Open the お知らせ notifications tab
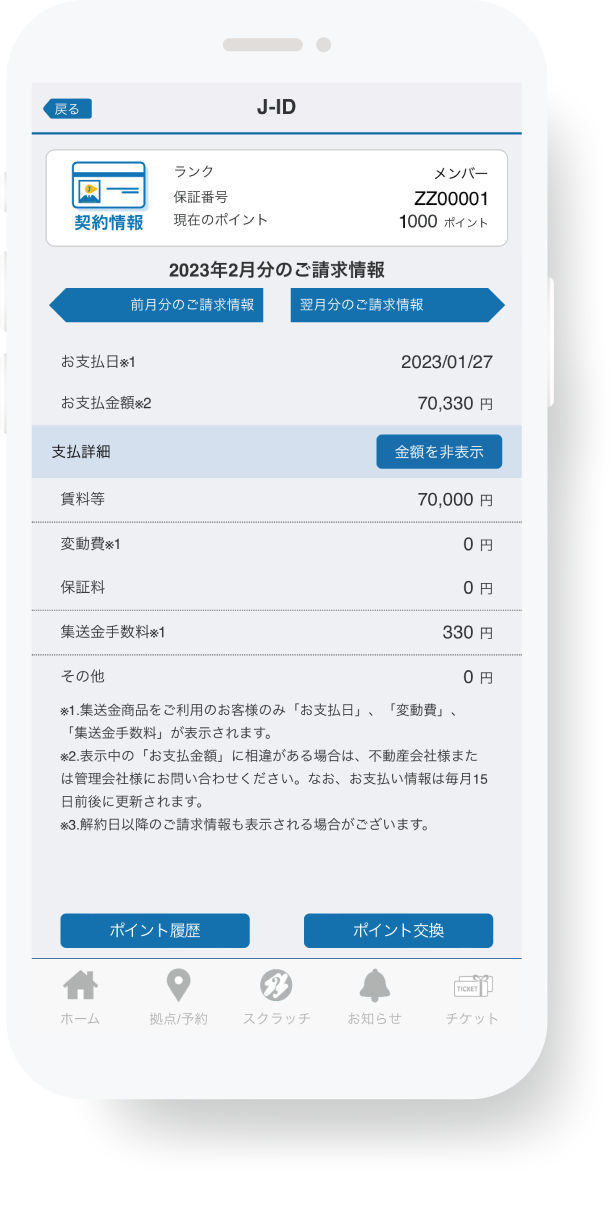The image size is (615, 1229). (374, 998)
